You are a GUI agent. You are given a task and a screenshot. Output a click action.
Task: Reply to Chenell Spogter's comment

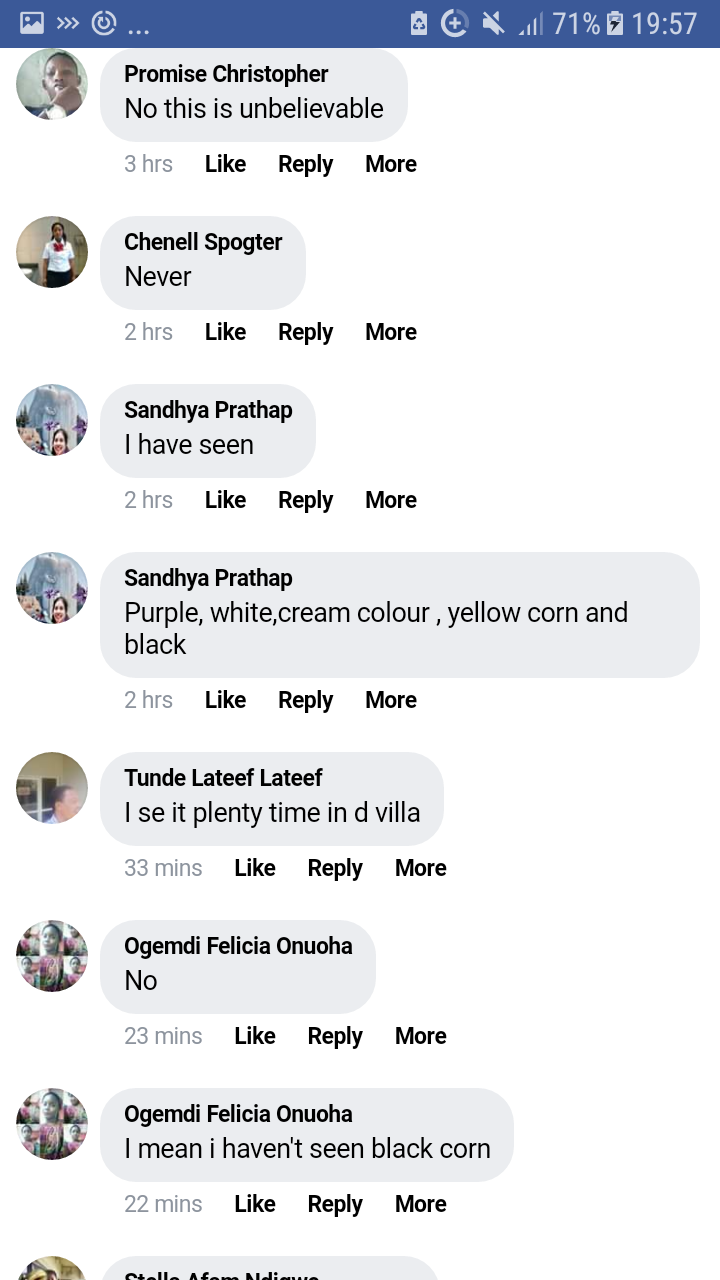pos(305,332)
